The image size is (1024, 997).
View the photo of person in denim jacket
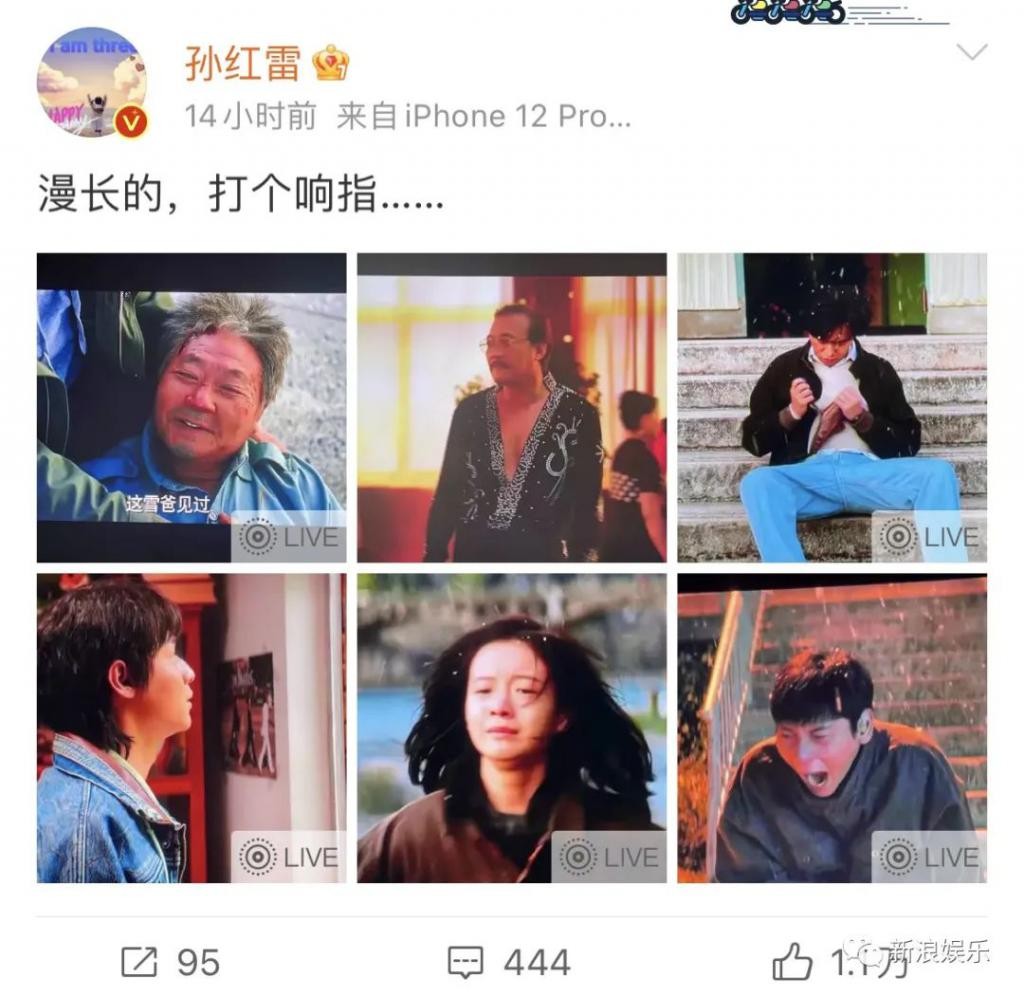pyautogui.click(x=192, y=728)
